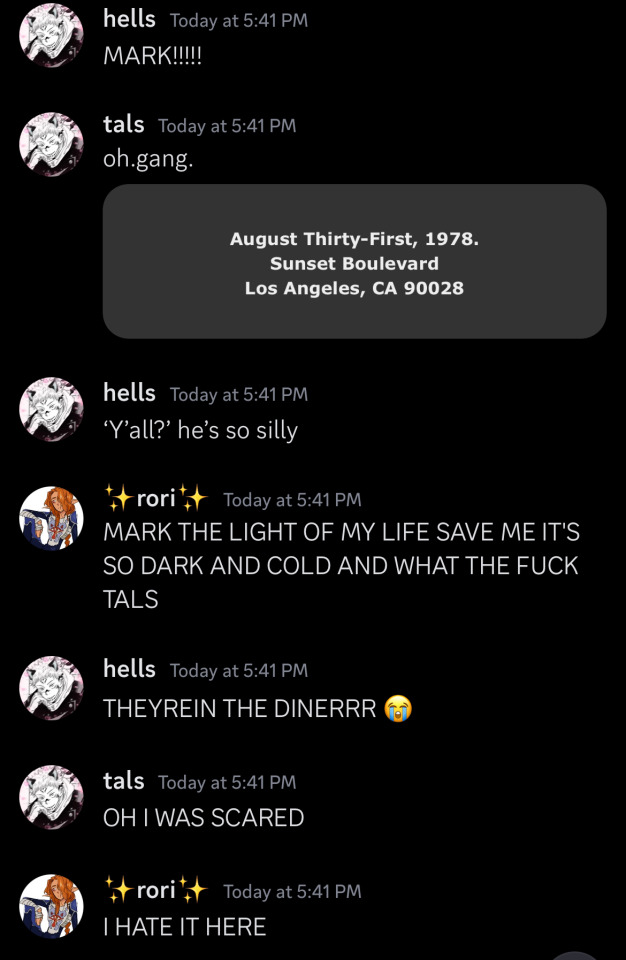Open hells' profile from the MARK!!!!! message

pyautogui.click(x=51, y=34)
